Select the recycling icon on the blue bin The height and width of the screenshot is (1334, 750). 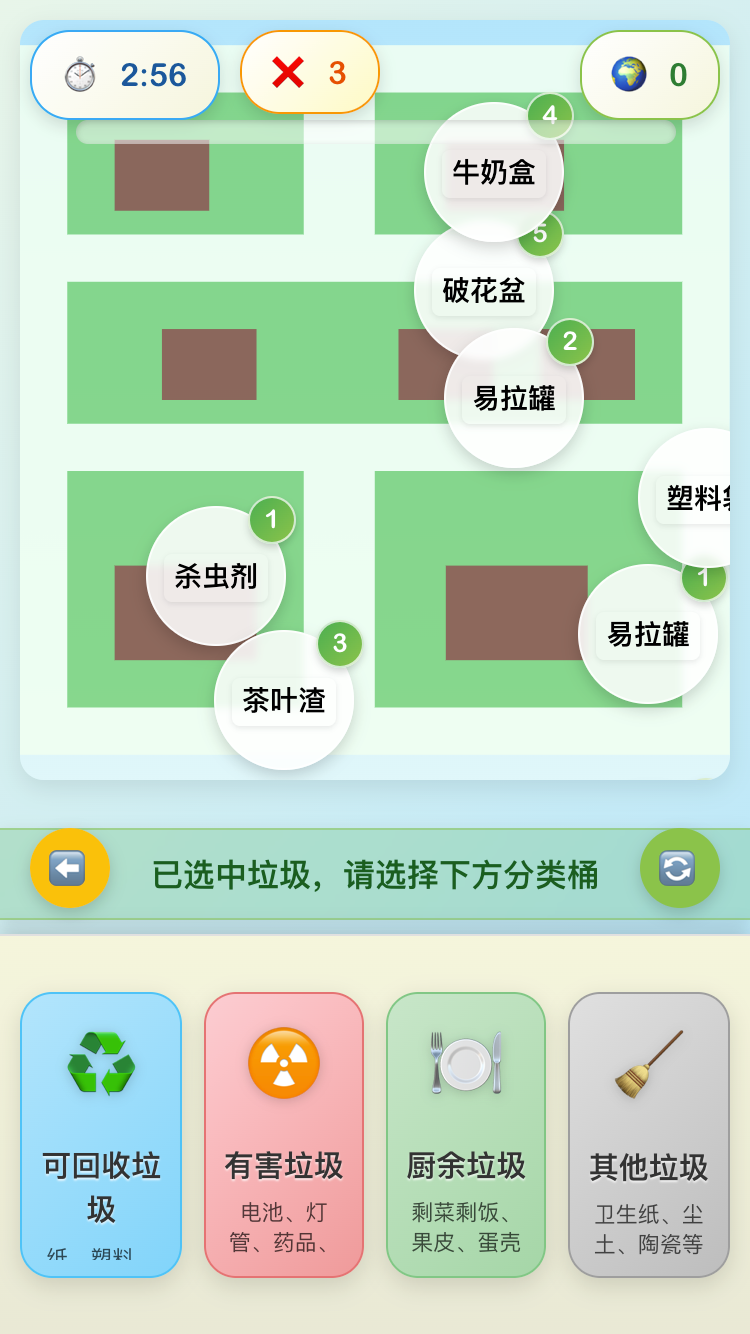point(100,1063)
